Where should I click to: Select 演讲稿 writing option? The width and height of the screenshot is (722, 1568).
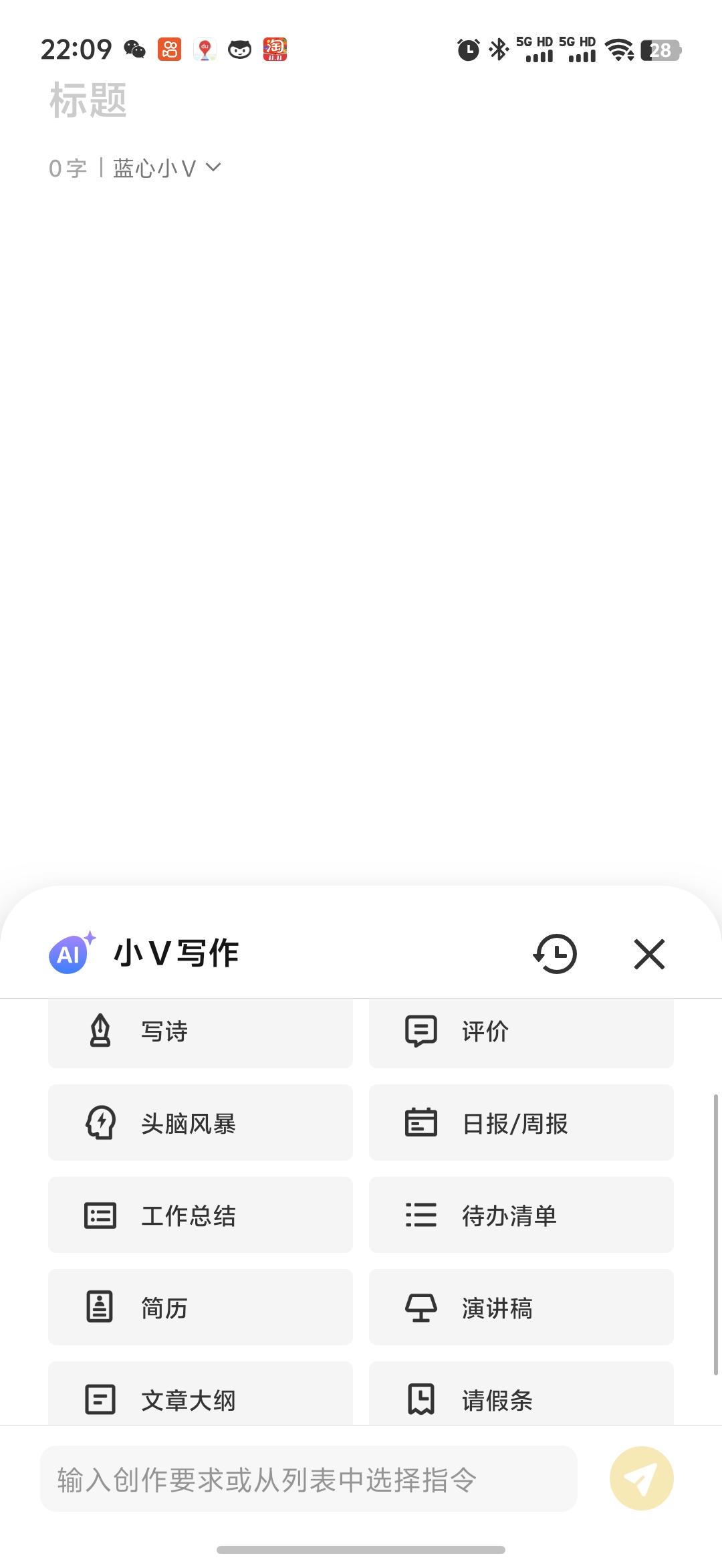(521, 1307)
